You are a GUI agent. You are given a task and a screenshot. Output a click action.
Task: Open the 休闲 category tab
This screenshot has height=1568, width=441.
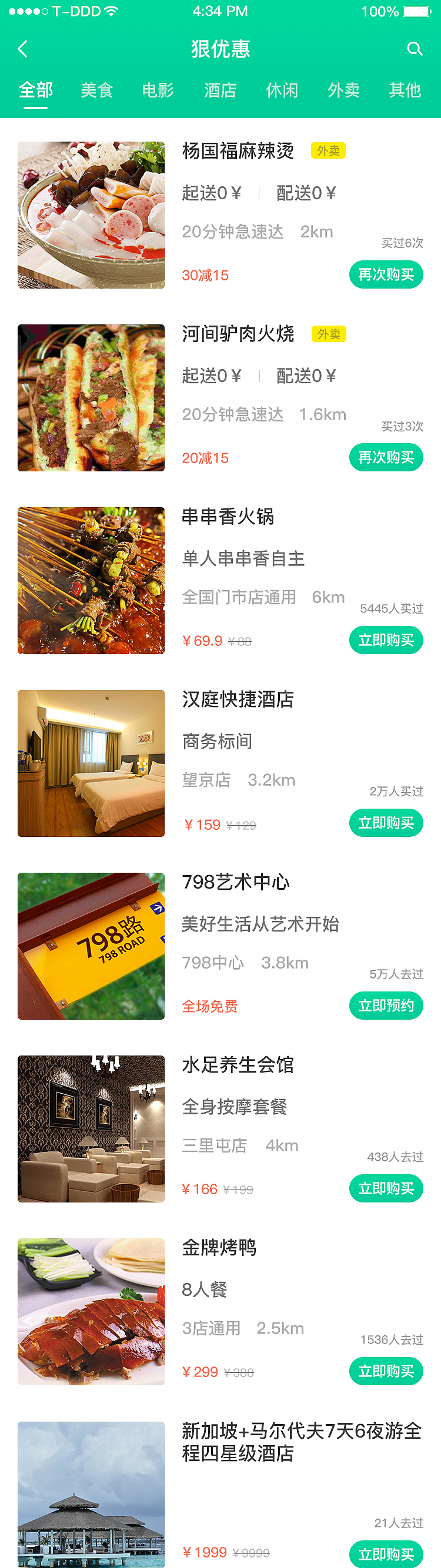tap(282, 90)
